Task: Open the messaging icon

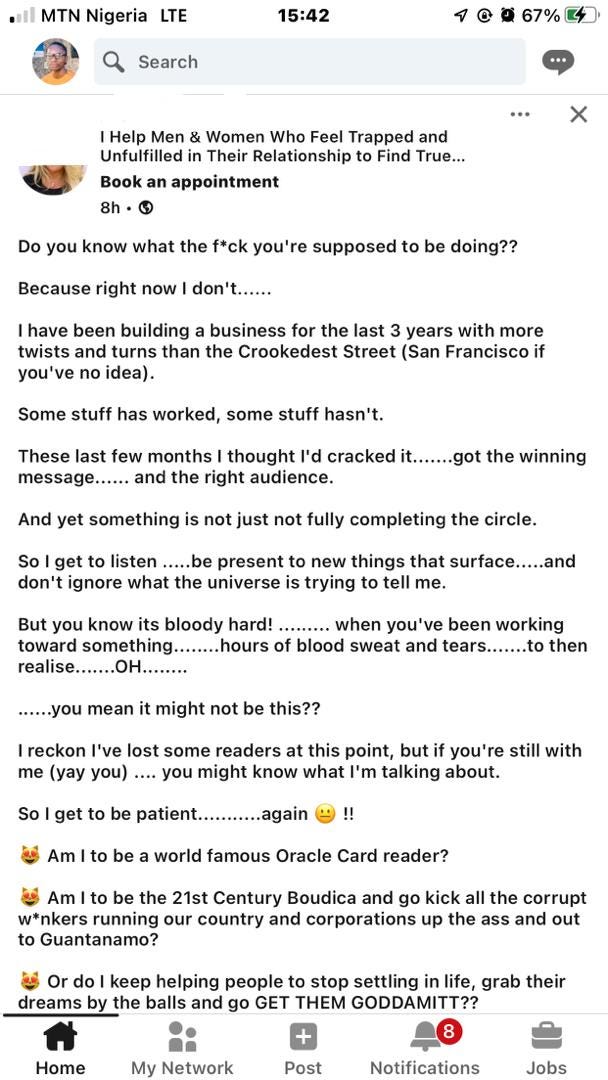Action: (x=558, y=62)
